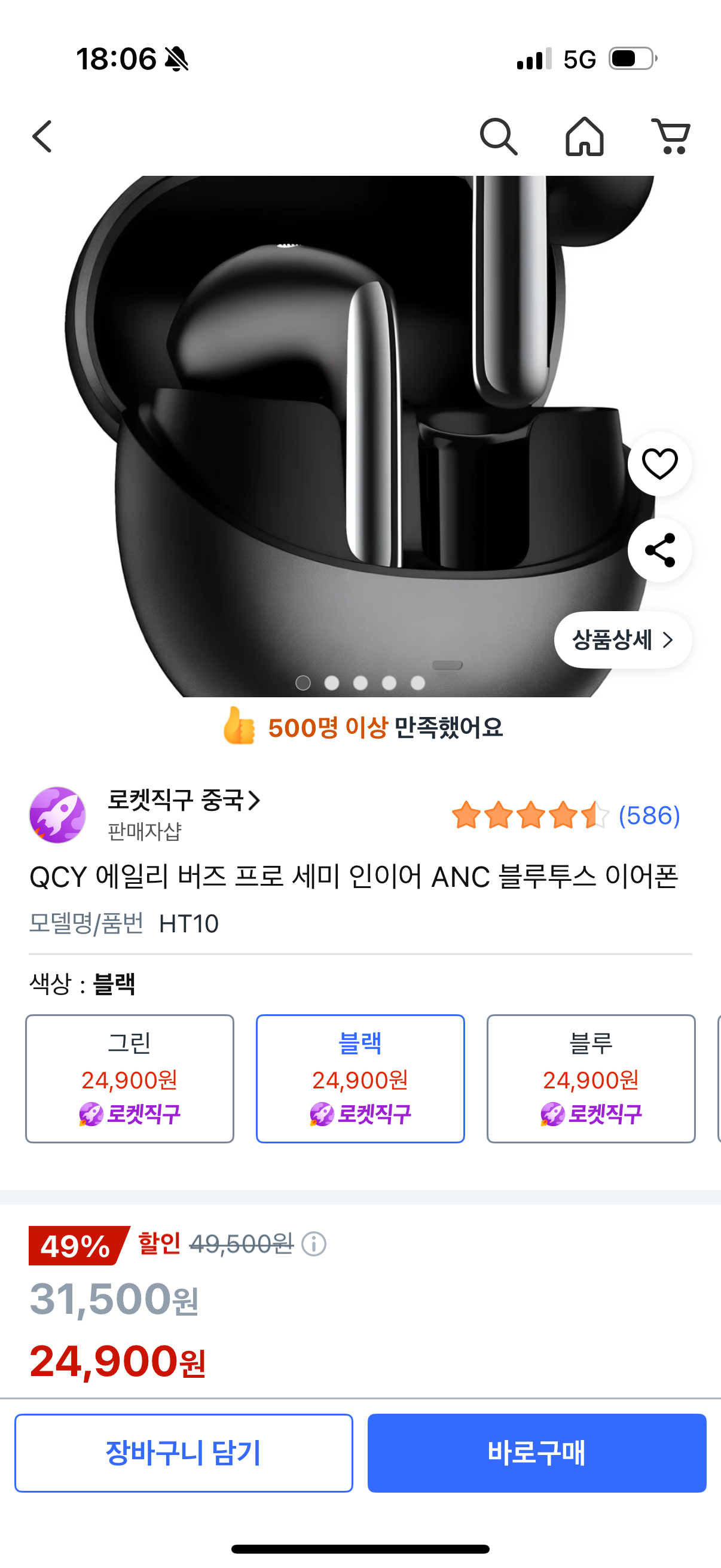Tap 장바구니 담기 to add to cart
721x1568 pixels.
184,1453
